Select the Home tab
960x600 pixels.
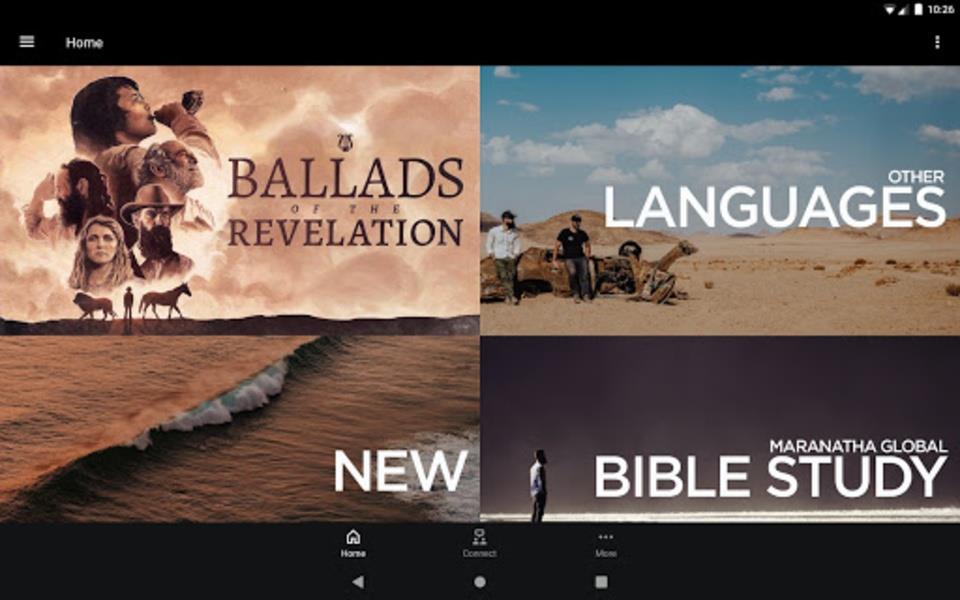coord(353,543)
